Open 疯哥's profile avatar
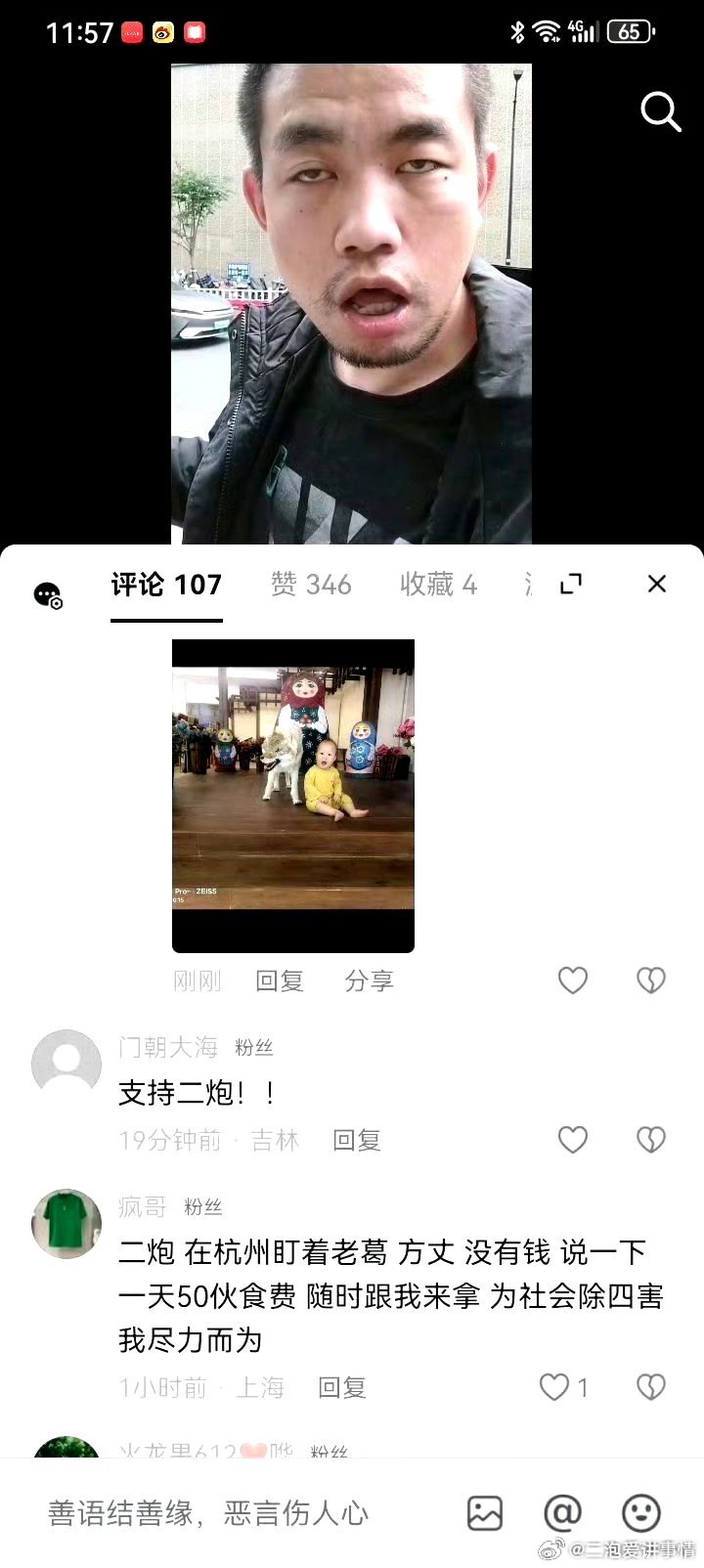 (66, 1223)
